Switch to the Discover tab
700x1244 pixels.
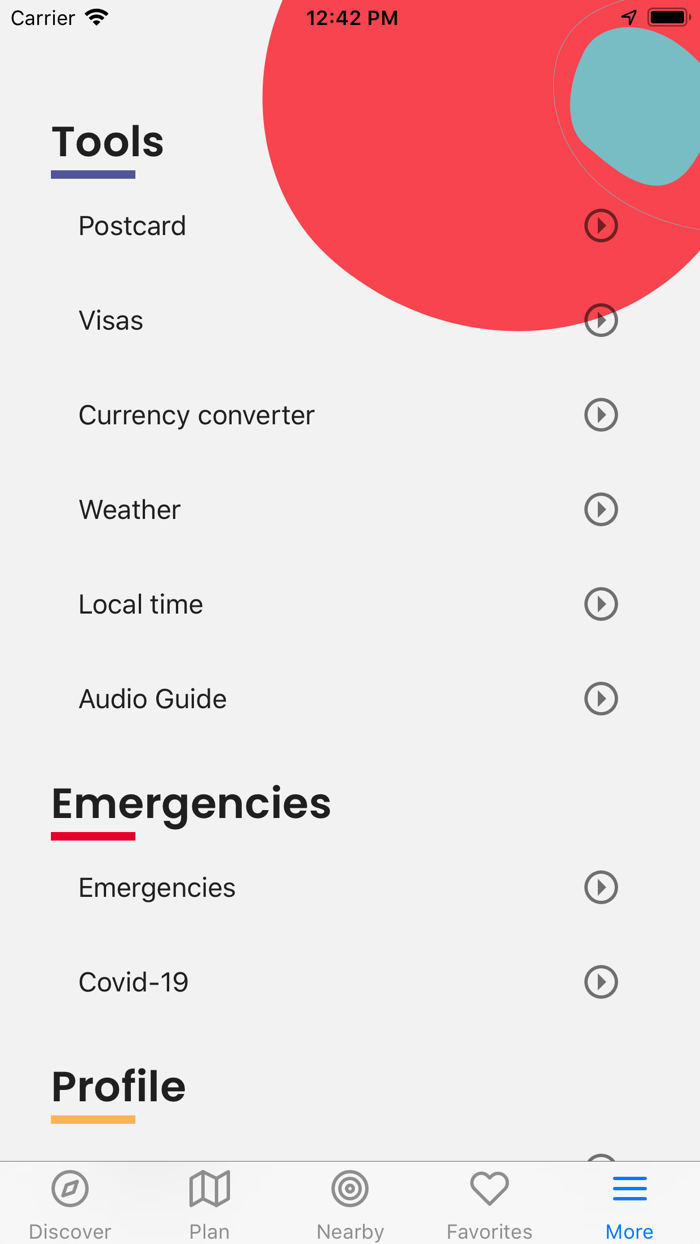(x=70, y=1204)
